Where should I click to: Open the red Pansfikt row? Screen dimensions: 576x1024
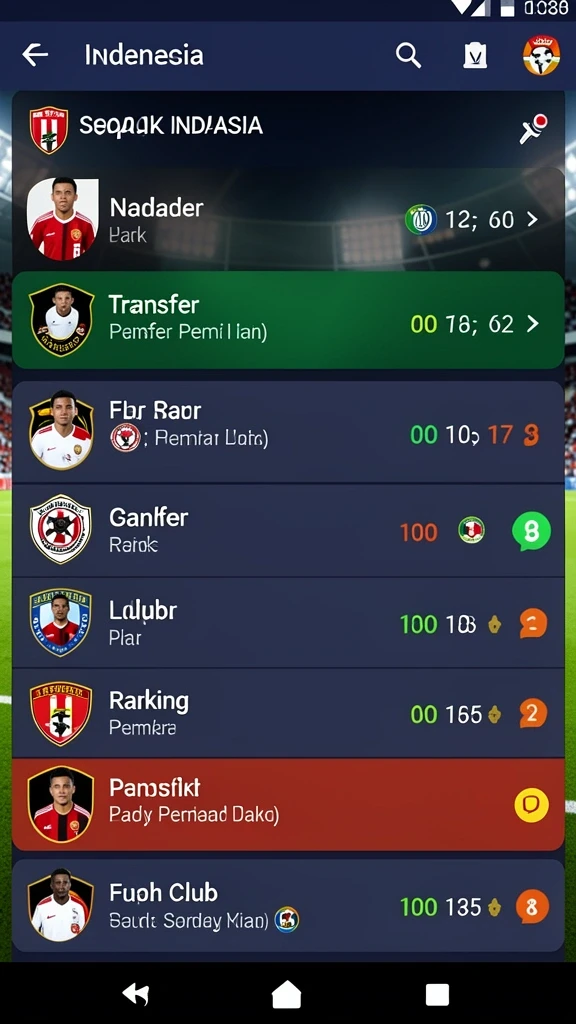(288, 804)
